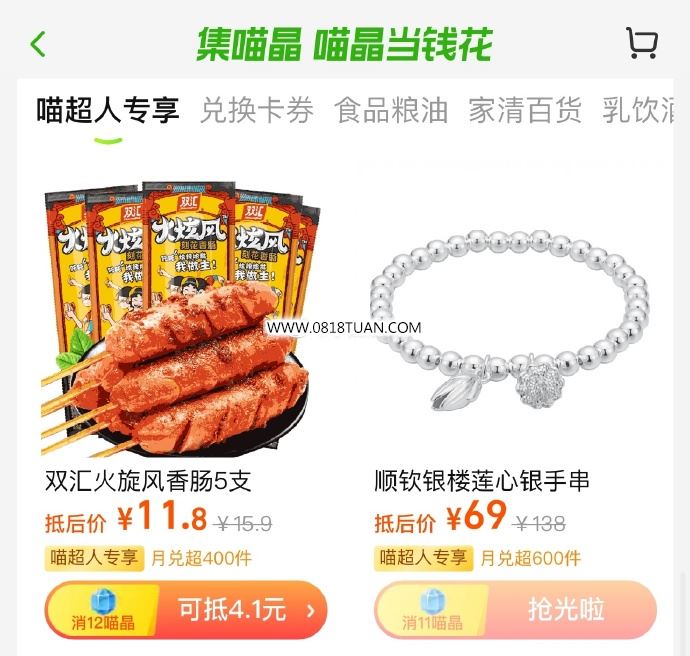Select the 喵超人专享 tab
The image size is (690, 656).
(x=108, y=110)
